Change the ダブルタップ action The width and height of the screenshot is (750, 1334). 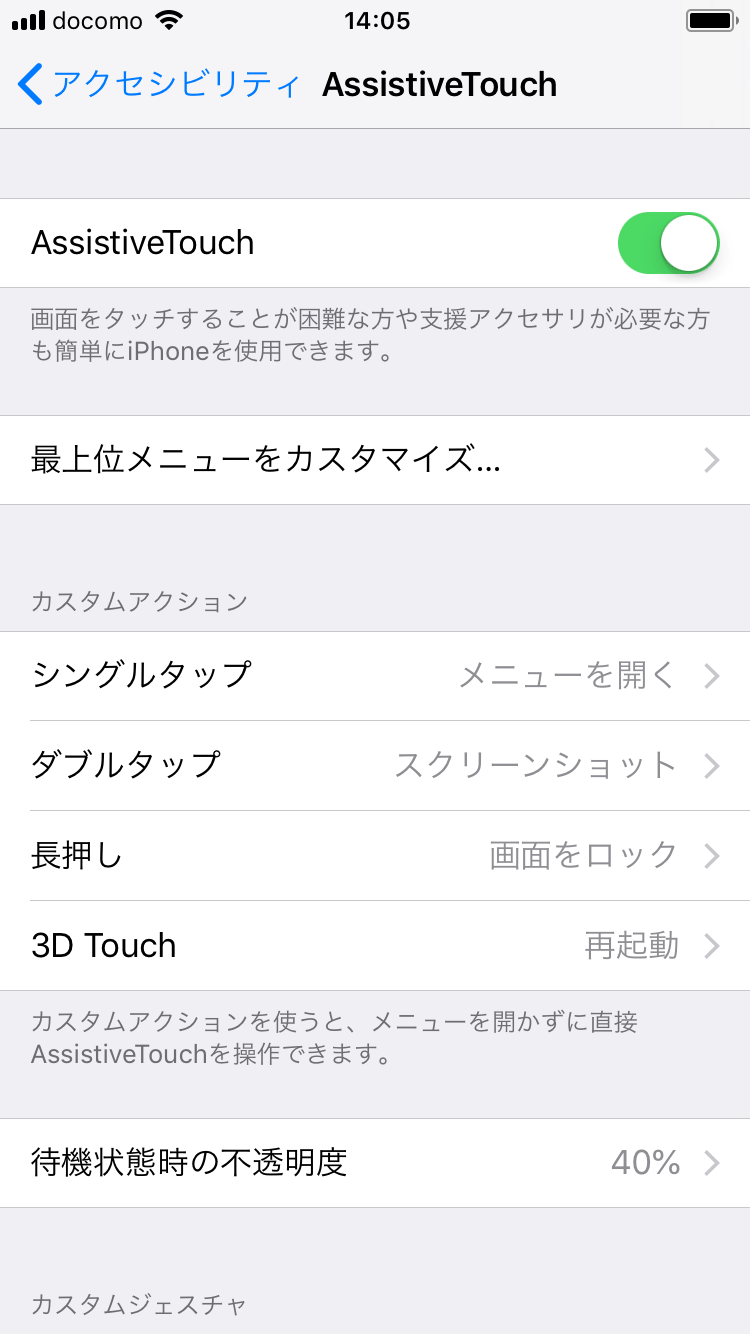[375, 766]
